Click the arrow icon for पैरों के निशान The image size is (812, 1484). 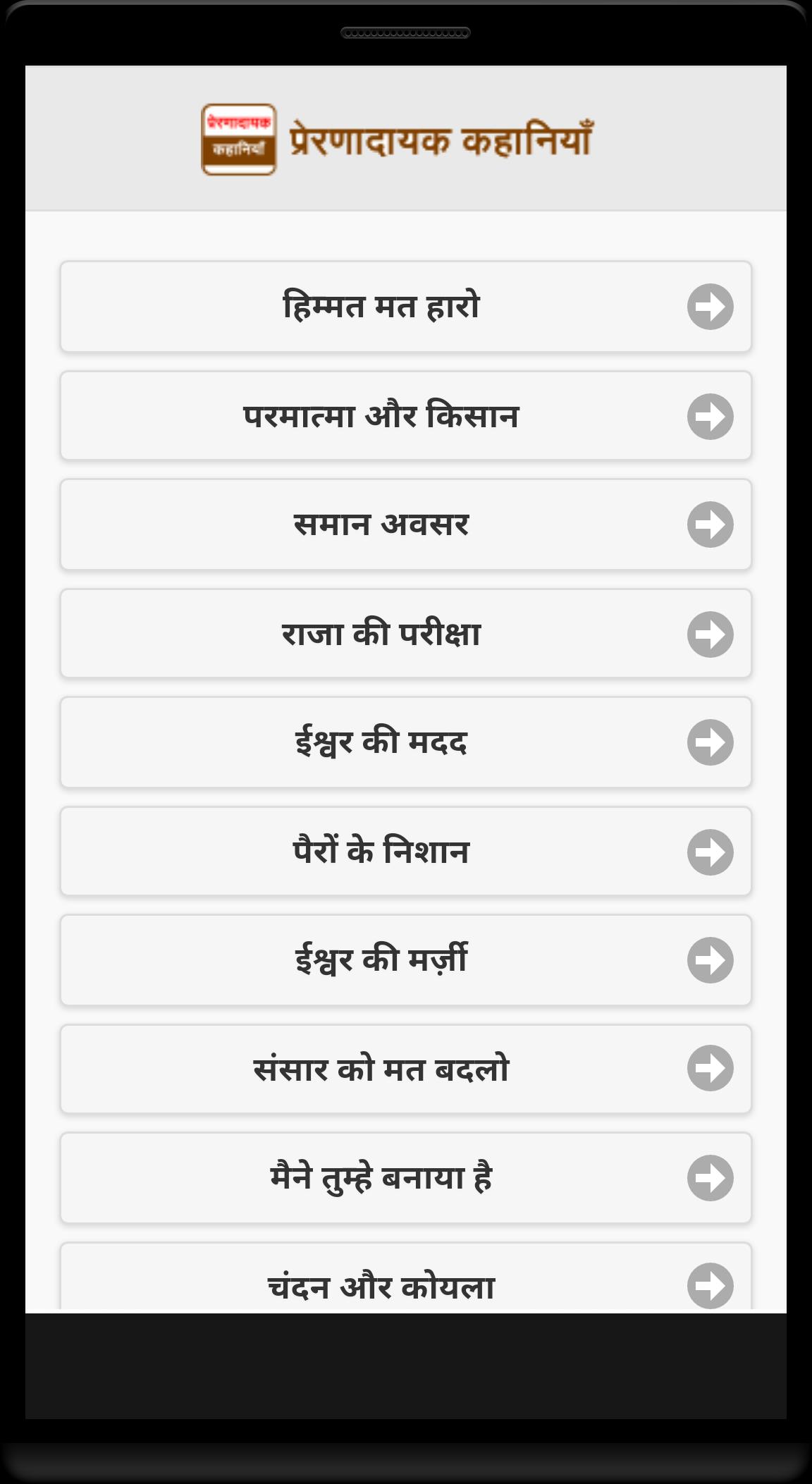tap(711, 852)
